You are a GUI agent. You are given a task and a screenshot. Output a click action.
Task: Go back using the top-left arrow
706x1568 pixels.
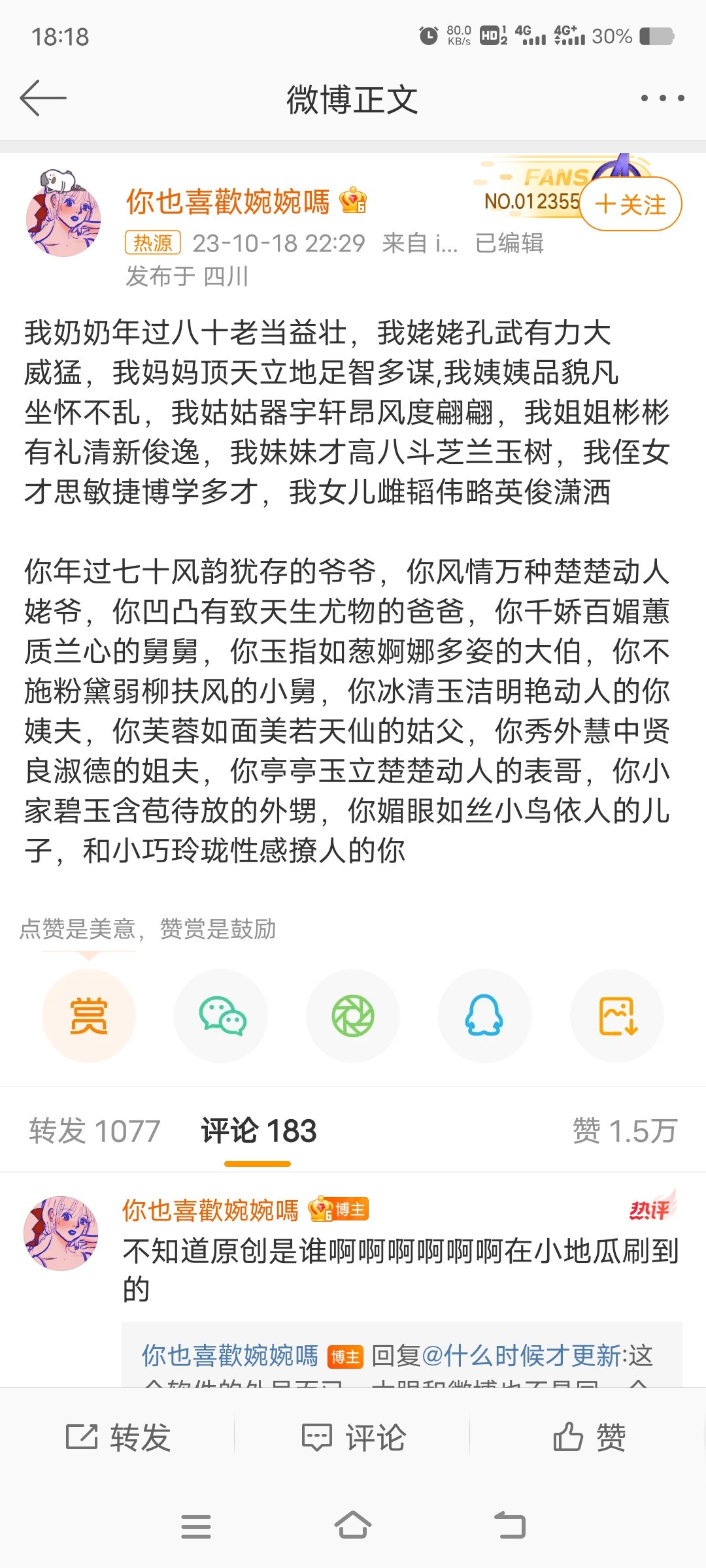pos(43,99)
